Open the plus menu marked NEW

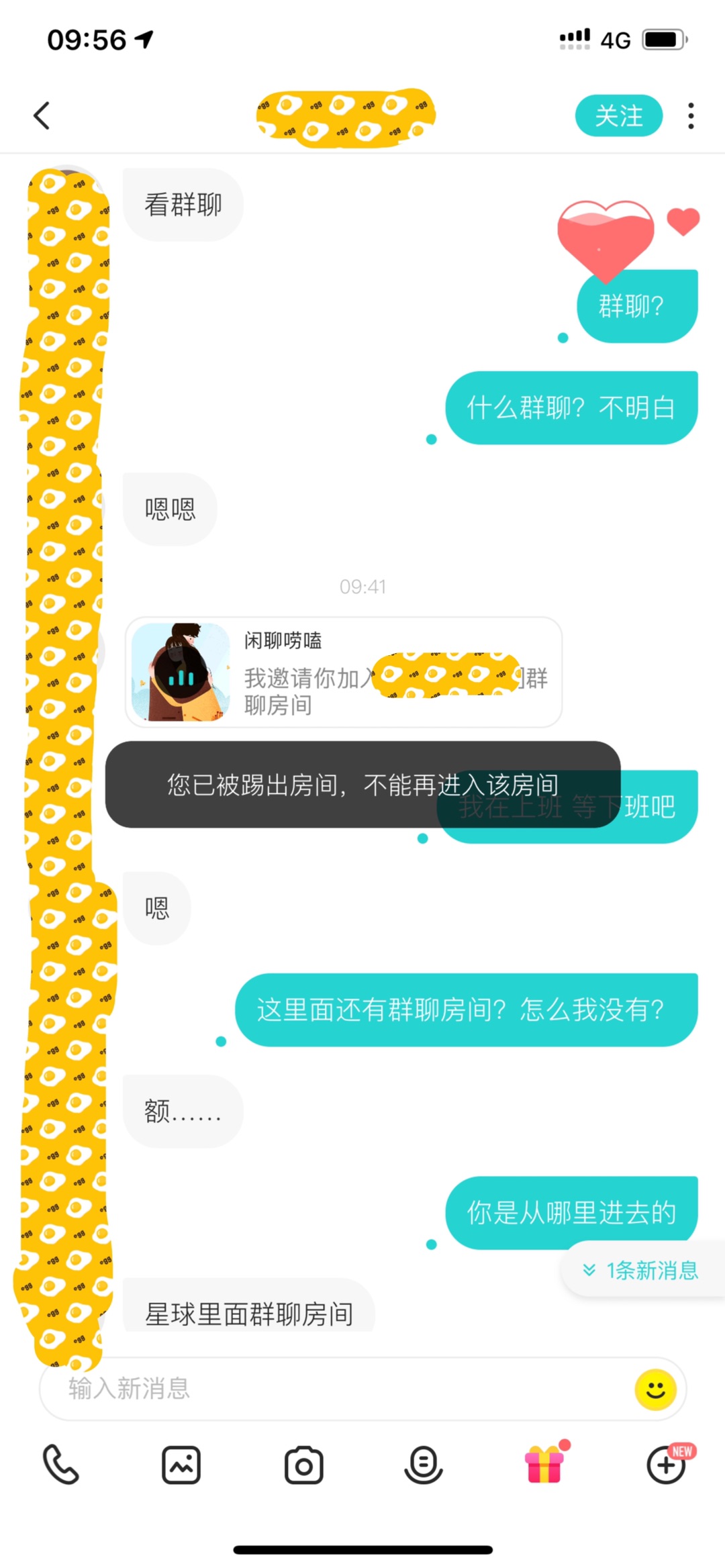[x=667, y=1464]
